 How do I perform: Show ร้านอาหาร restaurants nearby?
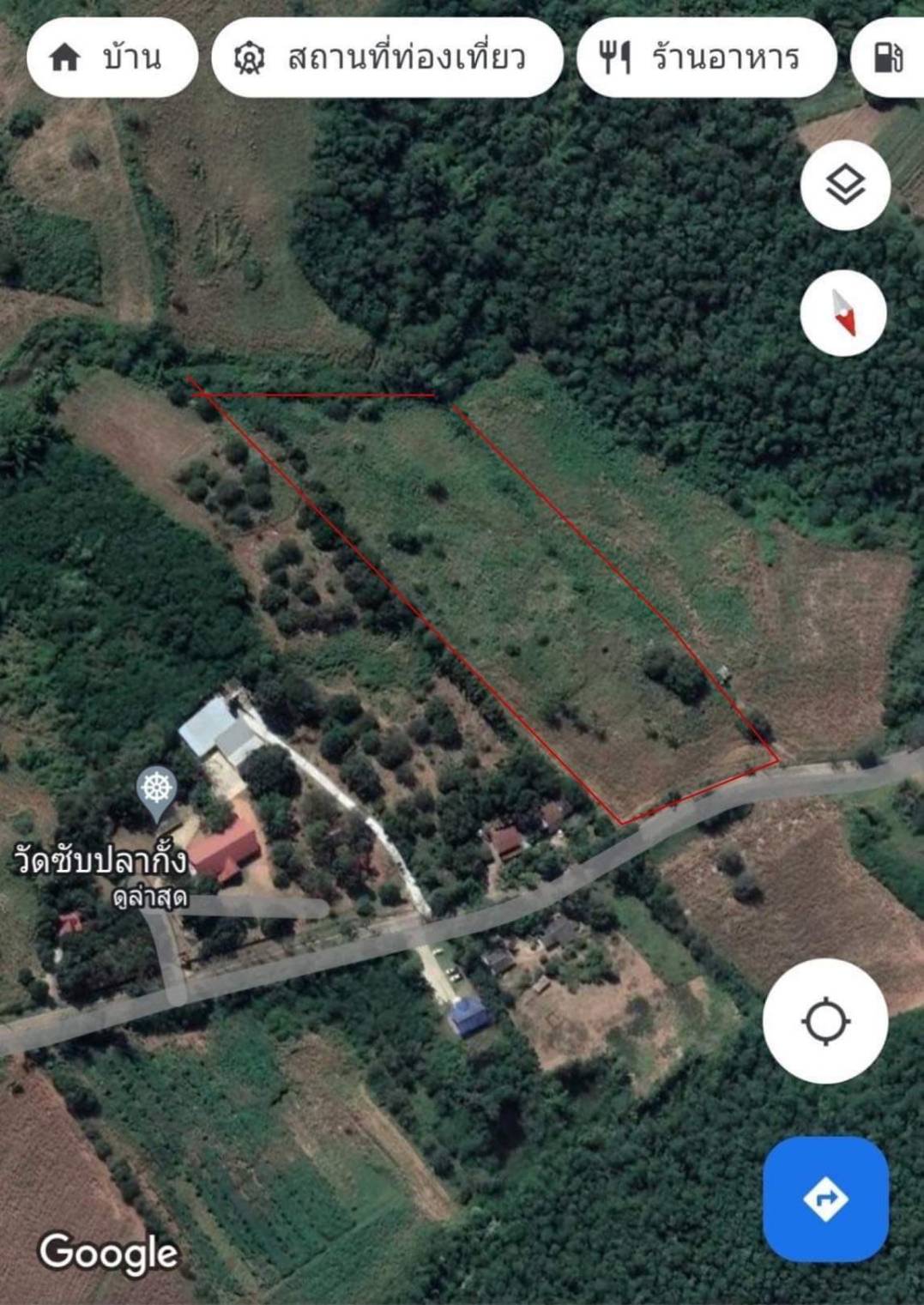click(x=706, y=58)
